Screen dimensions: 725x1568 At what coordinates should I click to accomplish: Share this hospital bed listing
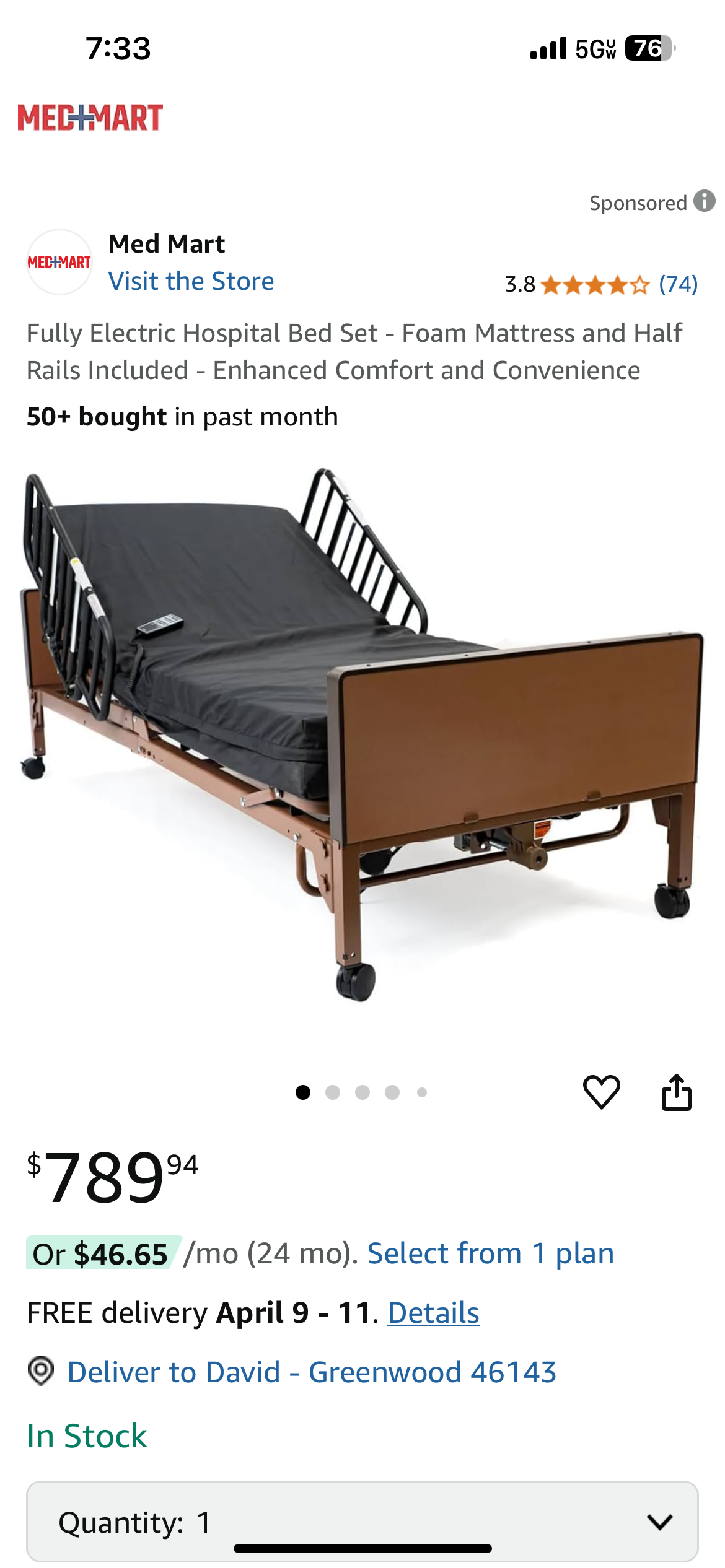[676, 1092]
